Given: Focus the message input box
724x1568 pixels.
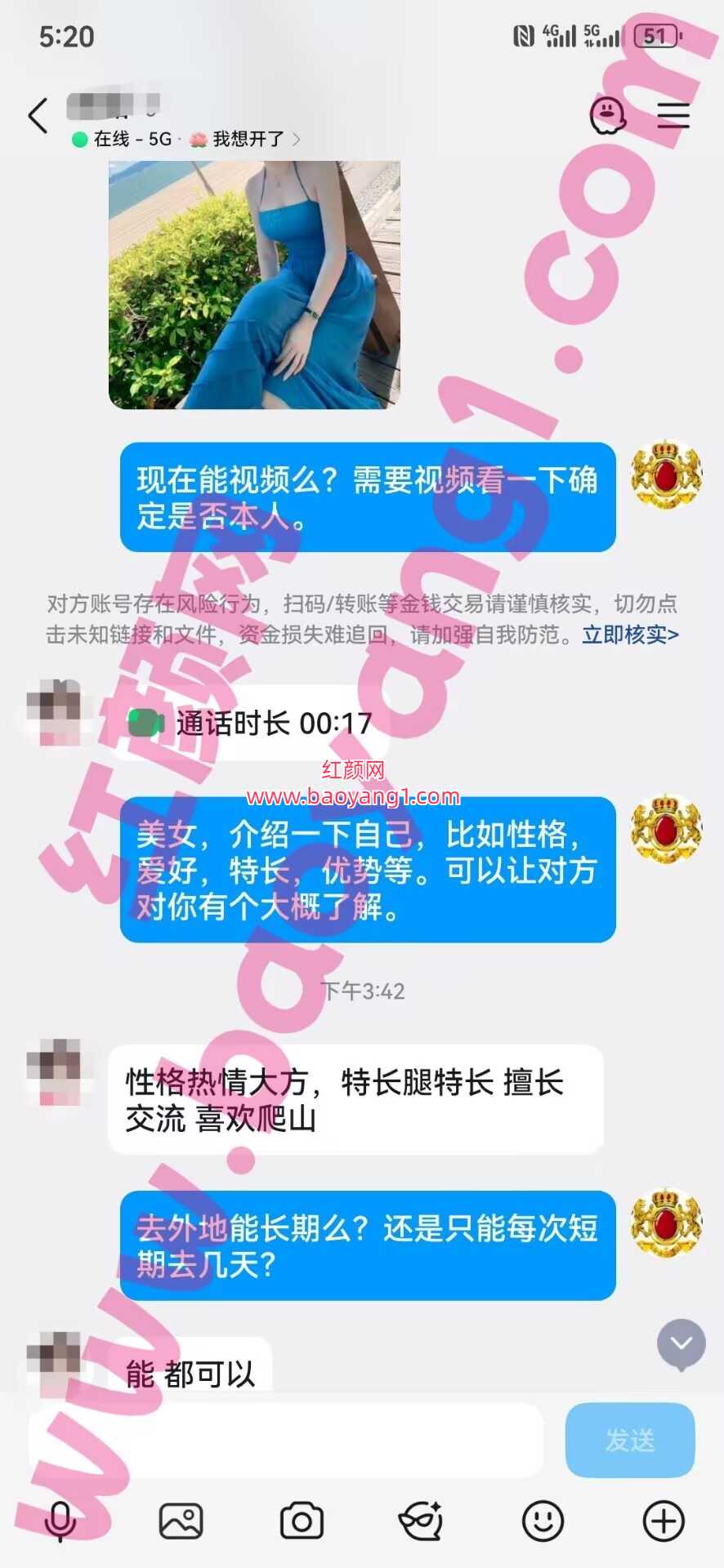Looking at the screenshot, I should [x=286, y=1441].
